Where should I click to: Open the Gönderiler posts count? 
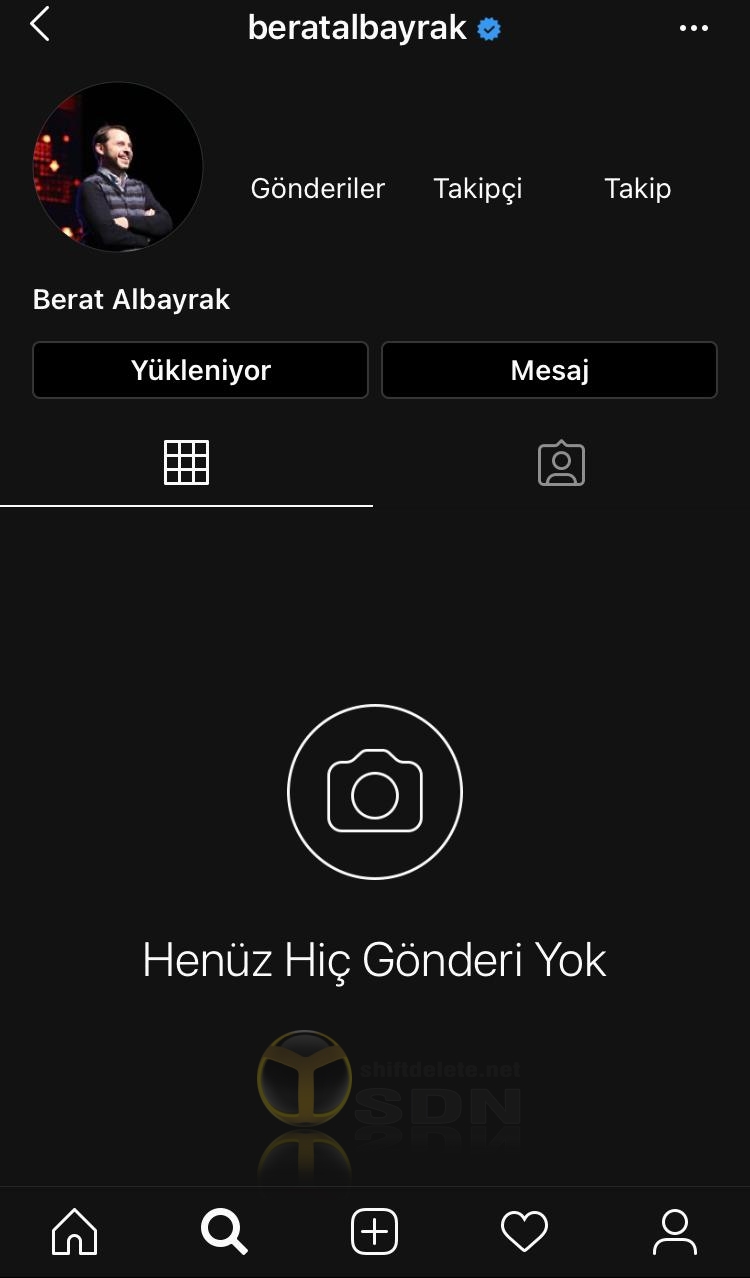(318, 188)
